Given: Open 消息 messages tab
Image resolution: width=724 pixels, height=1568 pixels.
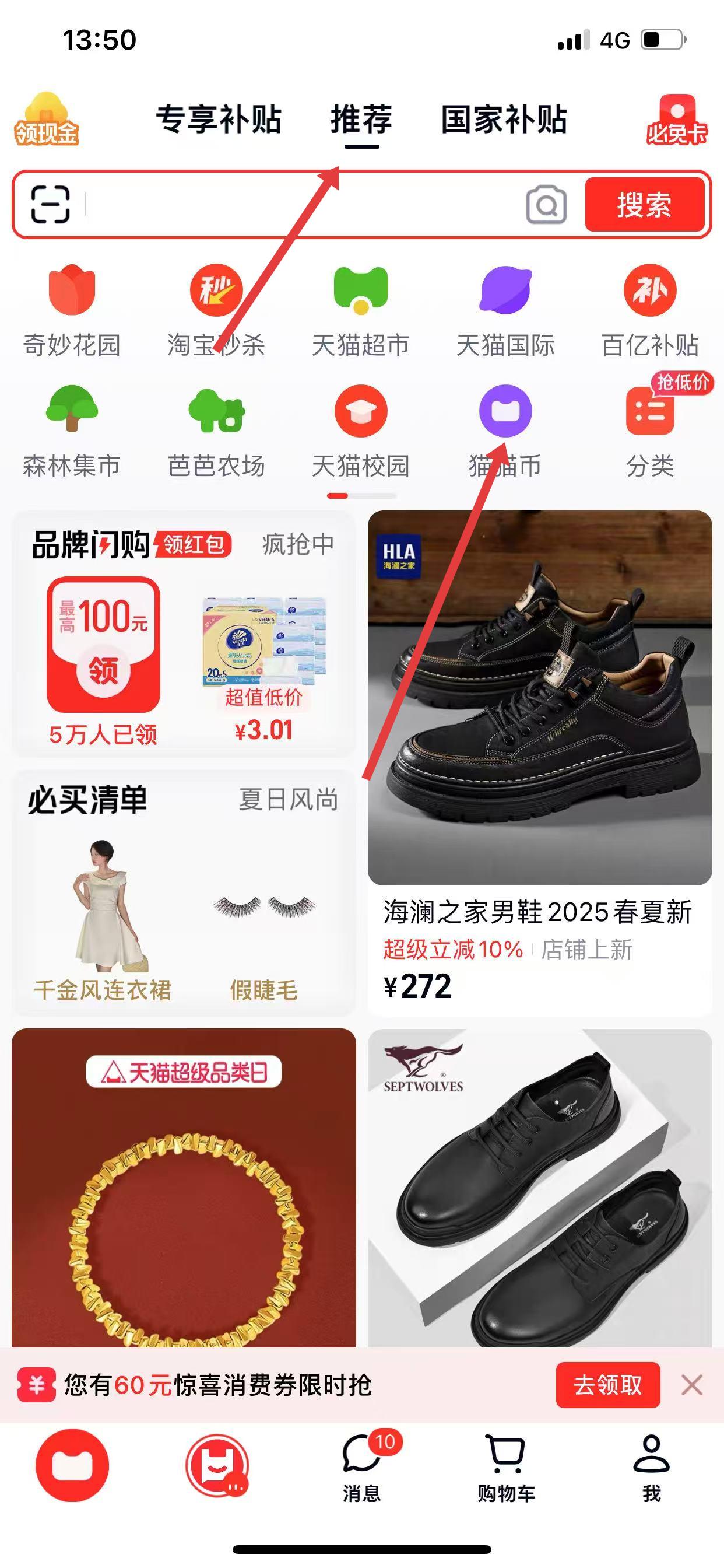Looking at the screenshot, I should (x=362, y=1468).
